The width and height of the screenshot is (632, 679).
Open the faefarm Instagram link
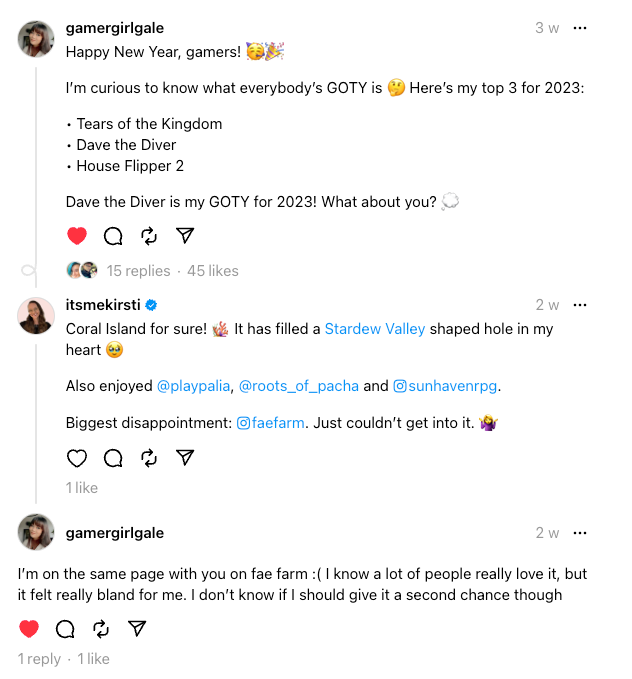(x=271, y=423)
